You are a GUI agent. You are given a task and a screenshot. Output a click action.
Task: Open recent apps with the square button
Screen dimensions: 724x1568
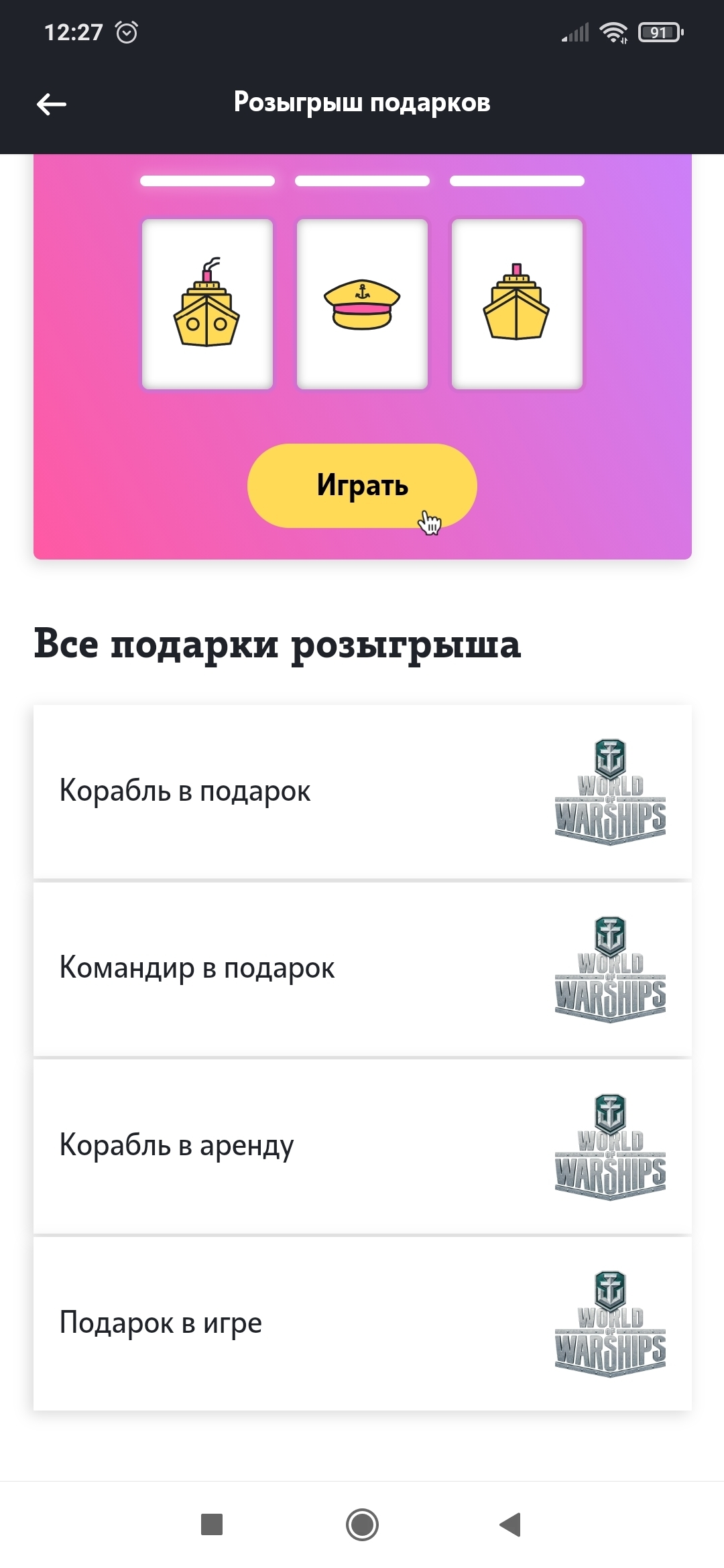(x=212, y=1524)
